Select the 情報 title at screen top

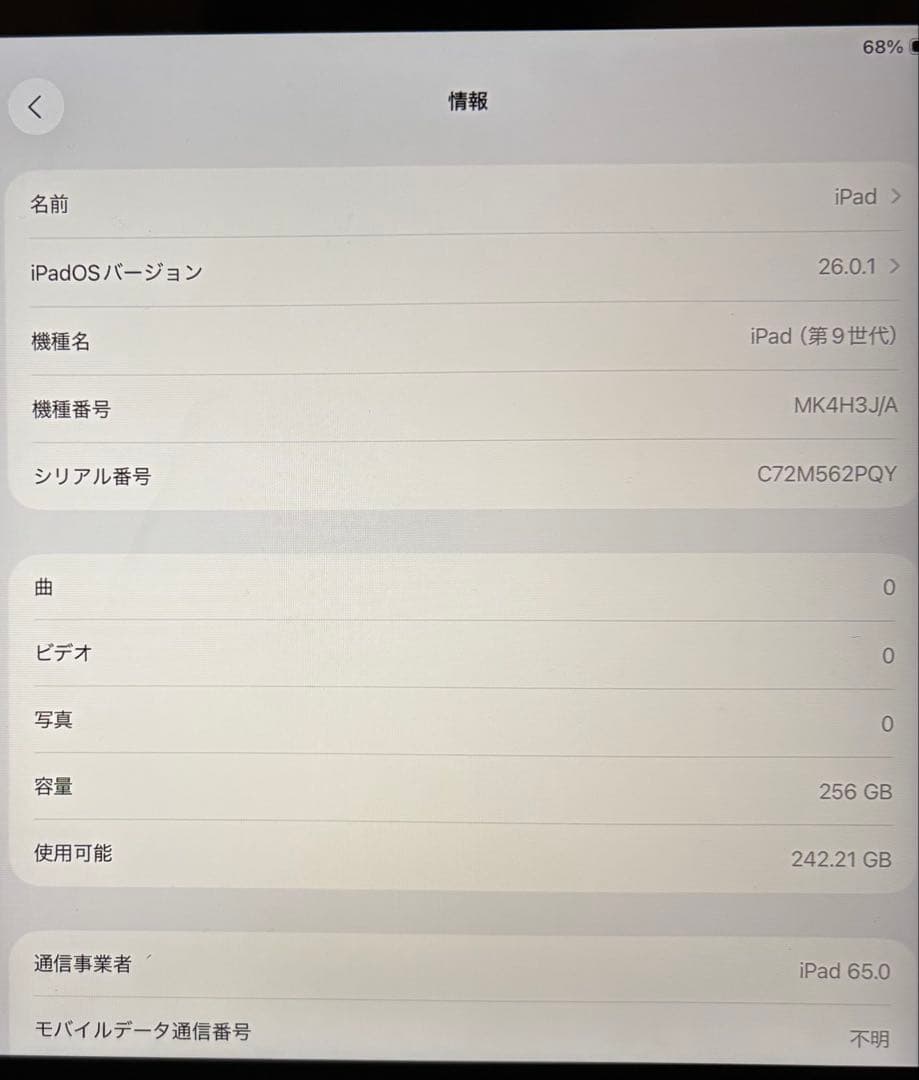(468, 100)
